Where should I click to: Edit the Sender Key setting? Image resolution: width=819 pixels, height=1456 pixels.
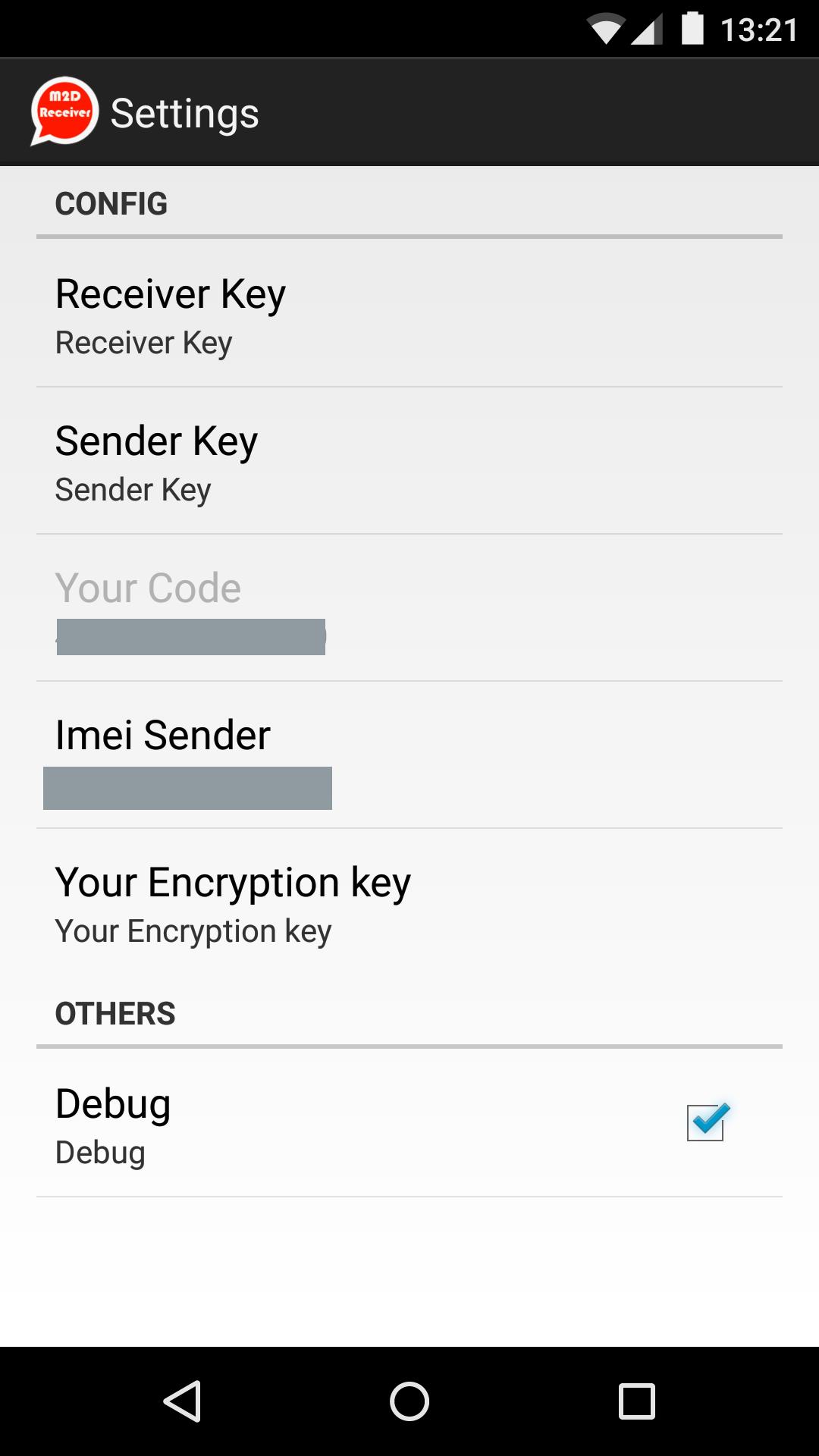[x=409, y=461]
